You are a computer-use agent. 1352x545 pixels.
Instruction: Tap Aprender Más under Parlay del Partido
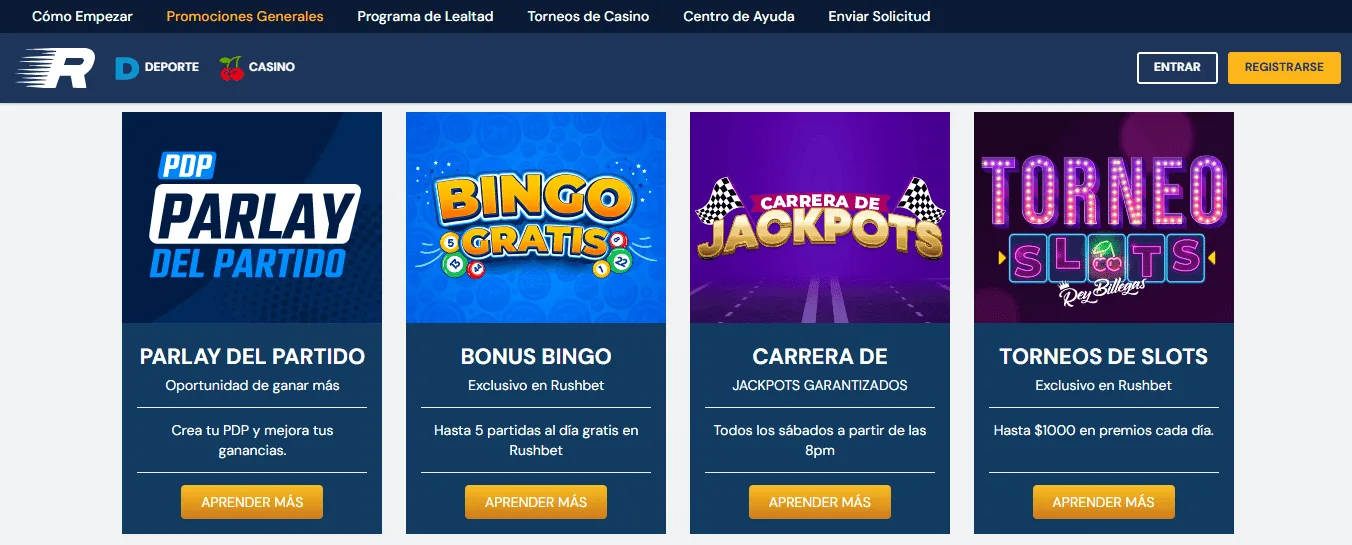point(252,502)
